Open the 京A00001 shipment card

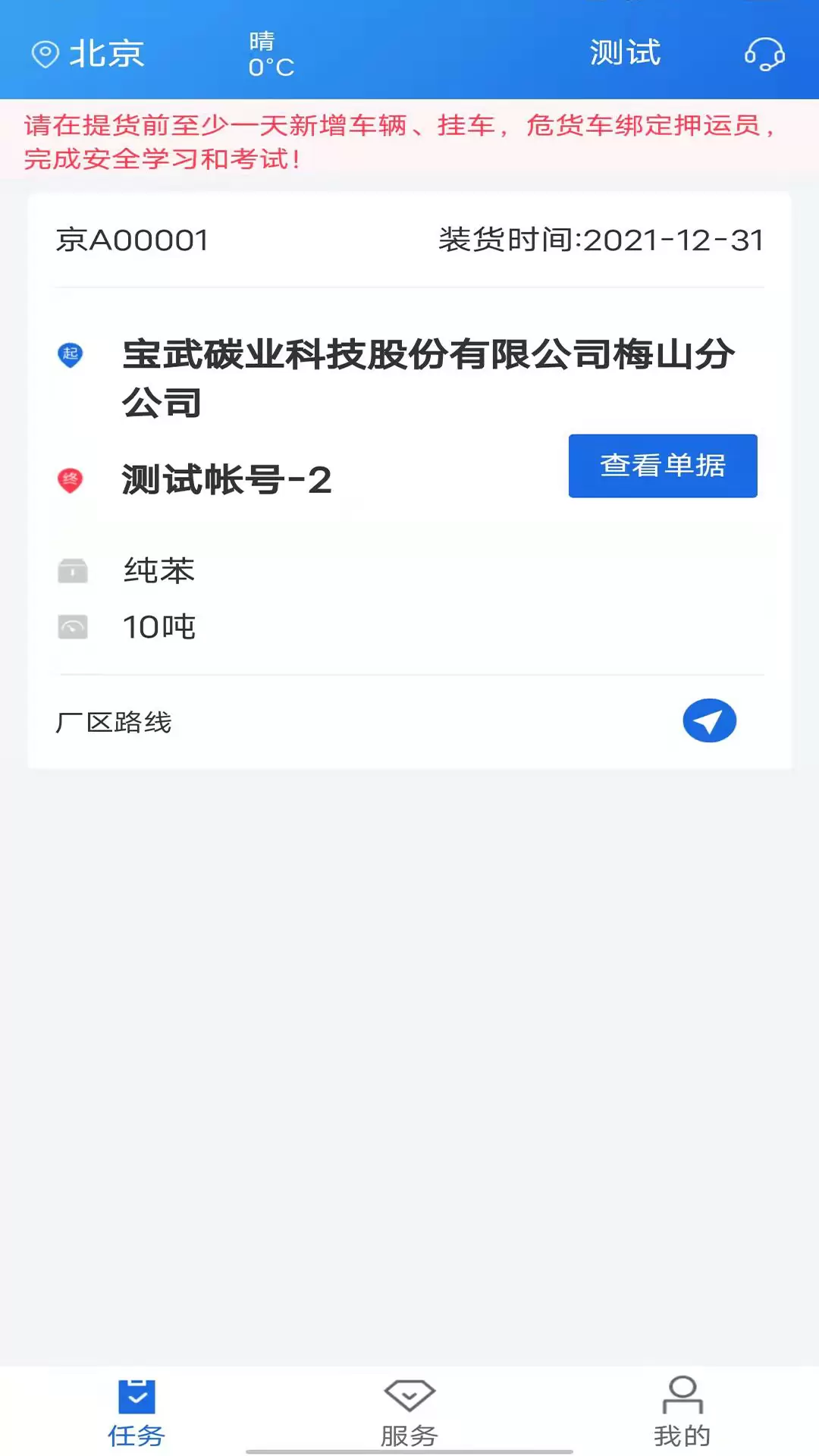(x=409, y=481)
